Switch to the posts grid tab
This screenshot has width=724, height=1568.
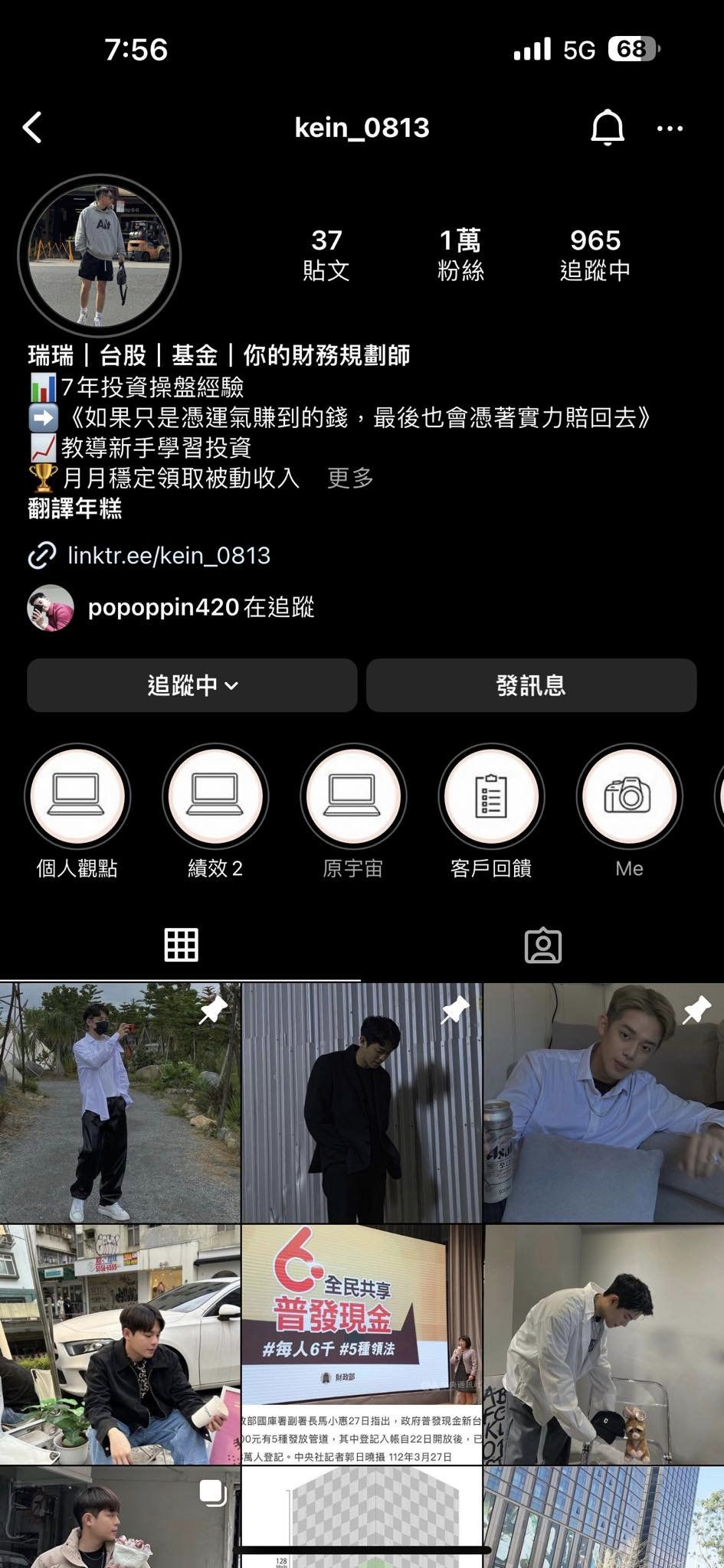point(181,945)
